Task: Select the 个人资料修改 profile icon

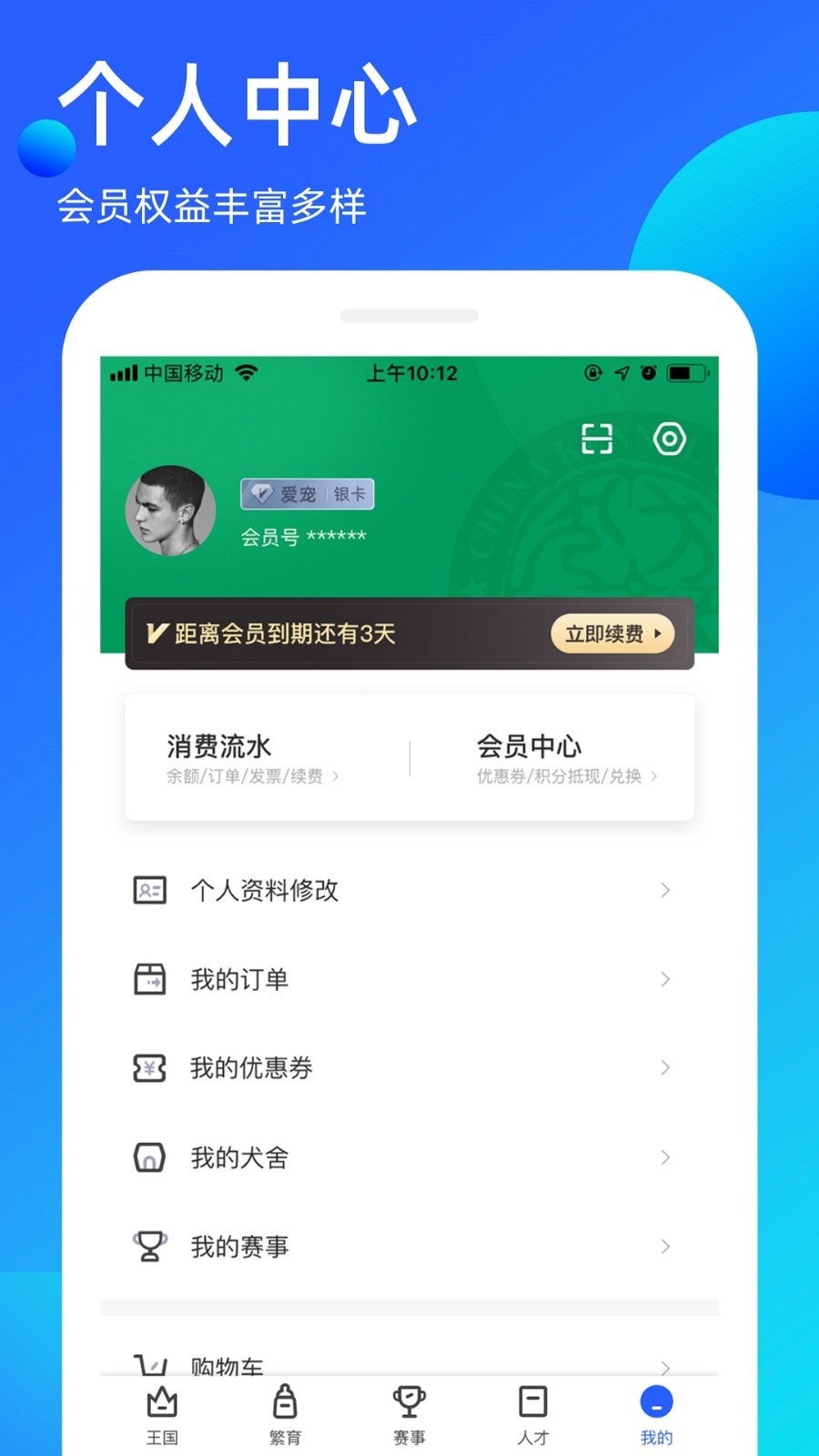Action: tap(148, 890)
